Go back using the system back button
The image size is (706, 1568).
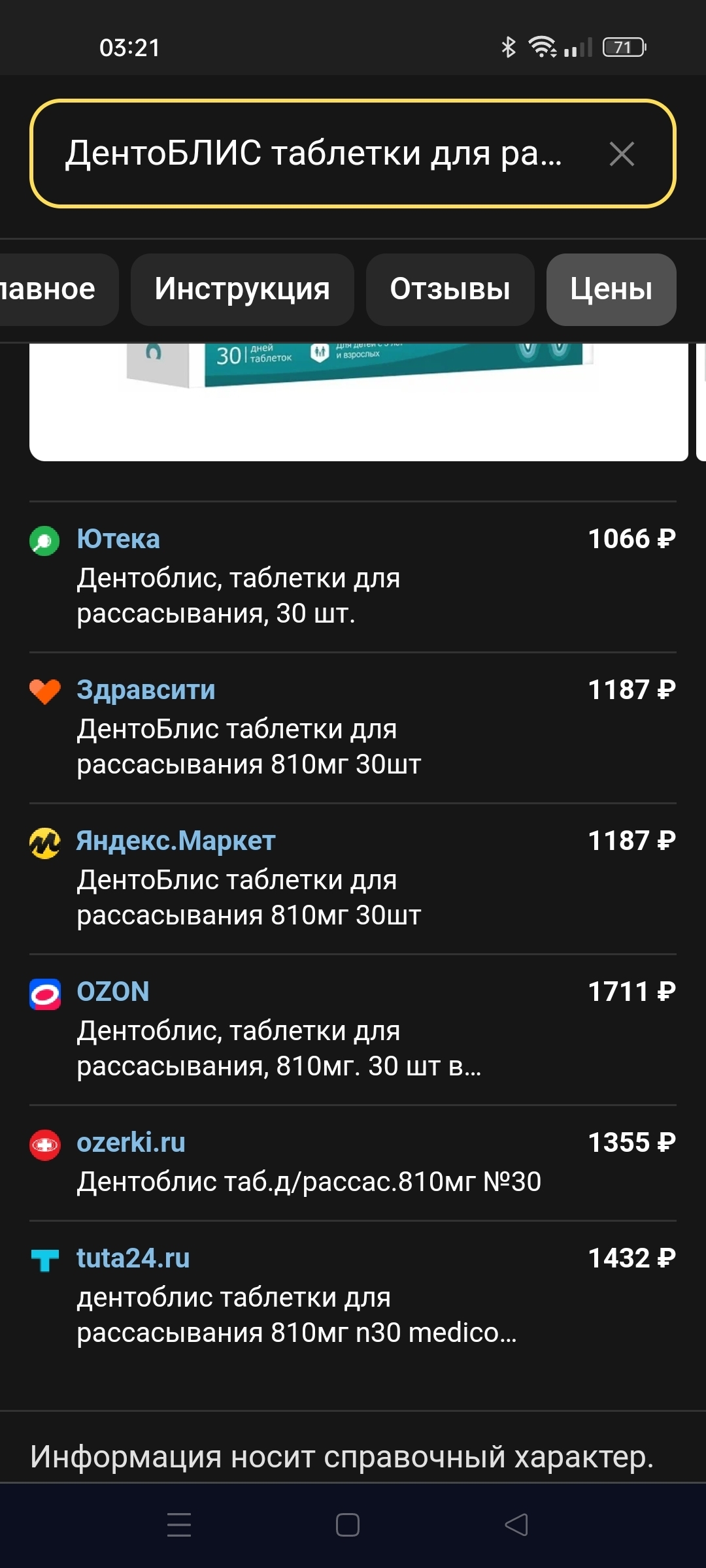(516, 1525)
